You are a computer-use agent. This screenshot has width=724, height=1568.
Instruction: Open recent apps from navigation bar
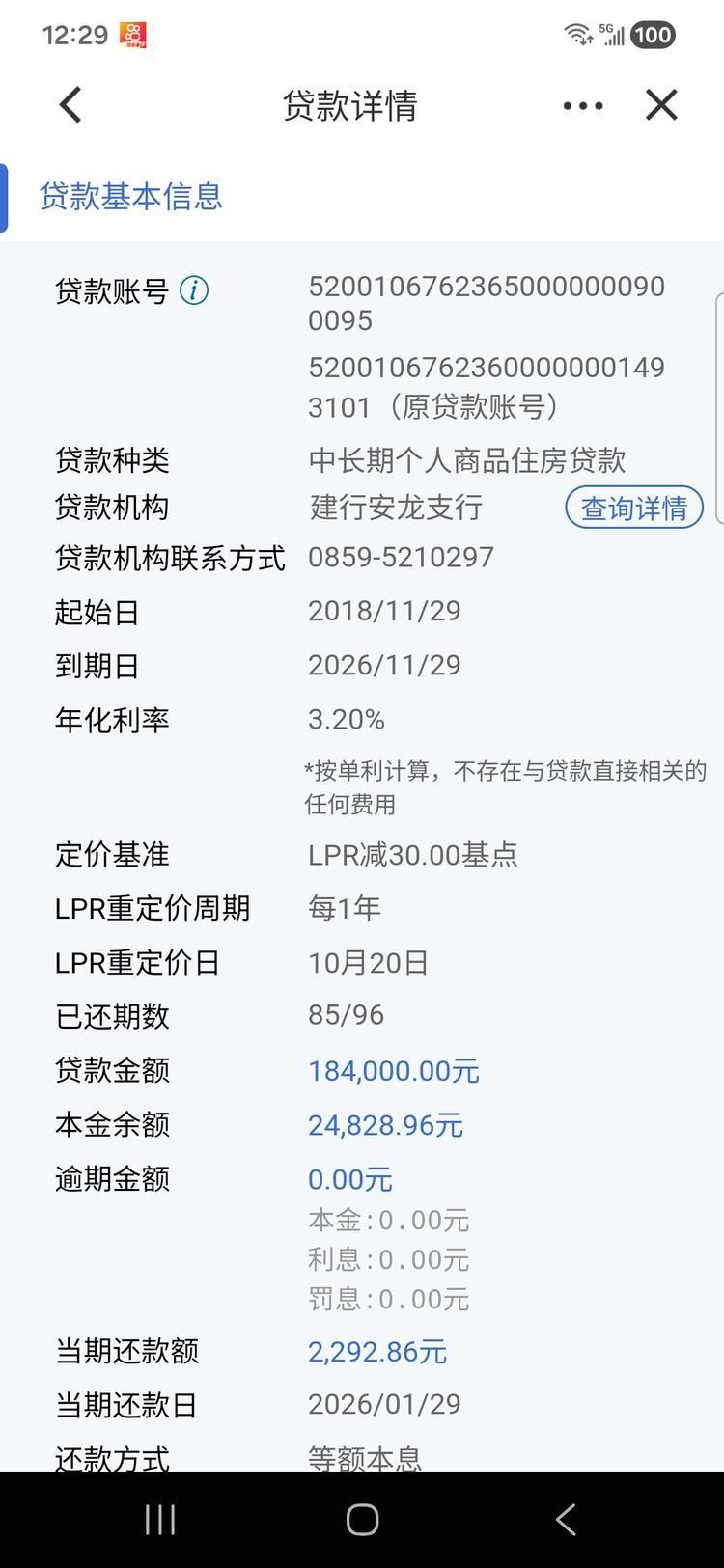[x=160, y=1520]
